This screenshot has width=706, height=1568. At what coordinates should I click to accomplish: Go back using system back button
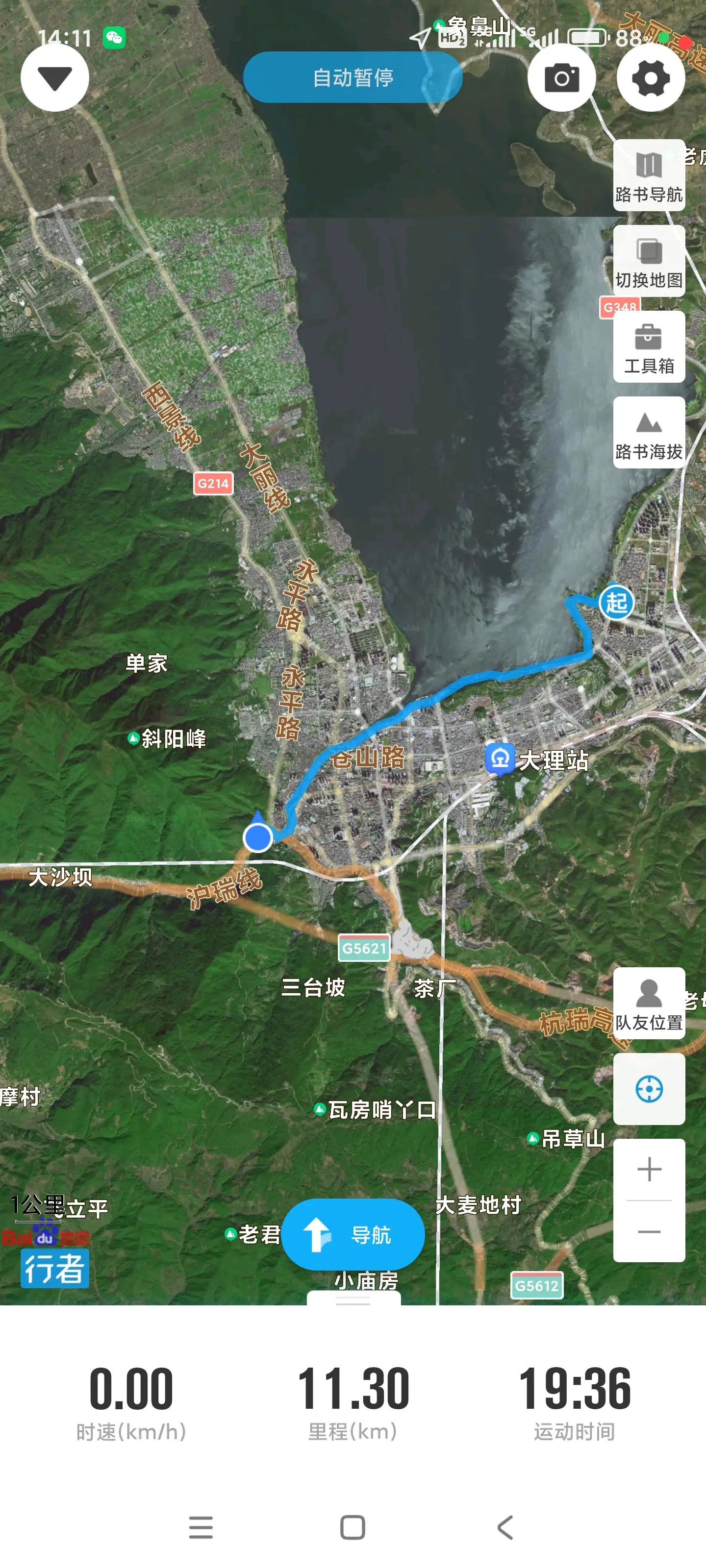click(505, 1527)
